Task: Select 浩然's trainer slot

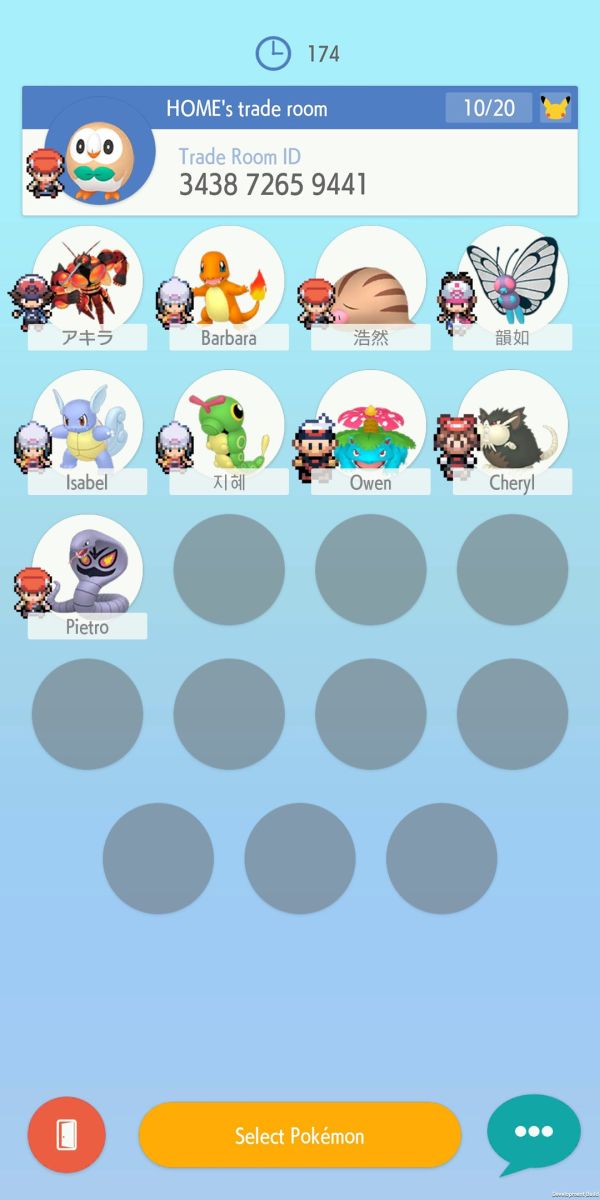Action: pyautogui.click(x=371, y=282)
